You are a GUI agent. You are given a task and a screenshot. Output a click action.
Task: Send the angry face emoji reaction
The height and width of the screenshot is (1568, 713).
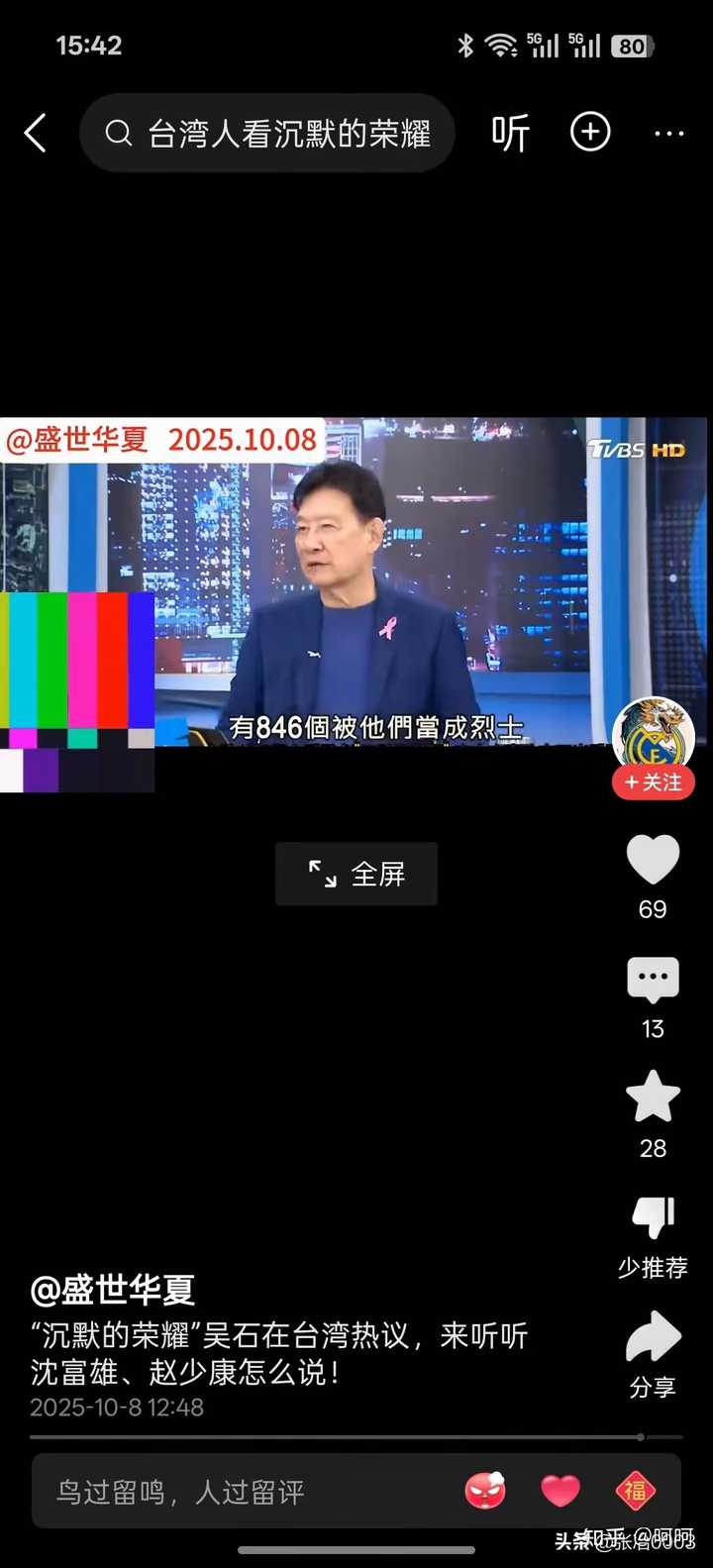pos(485,1491)
